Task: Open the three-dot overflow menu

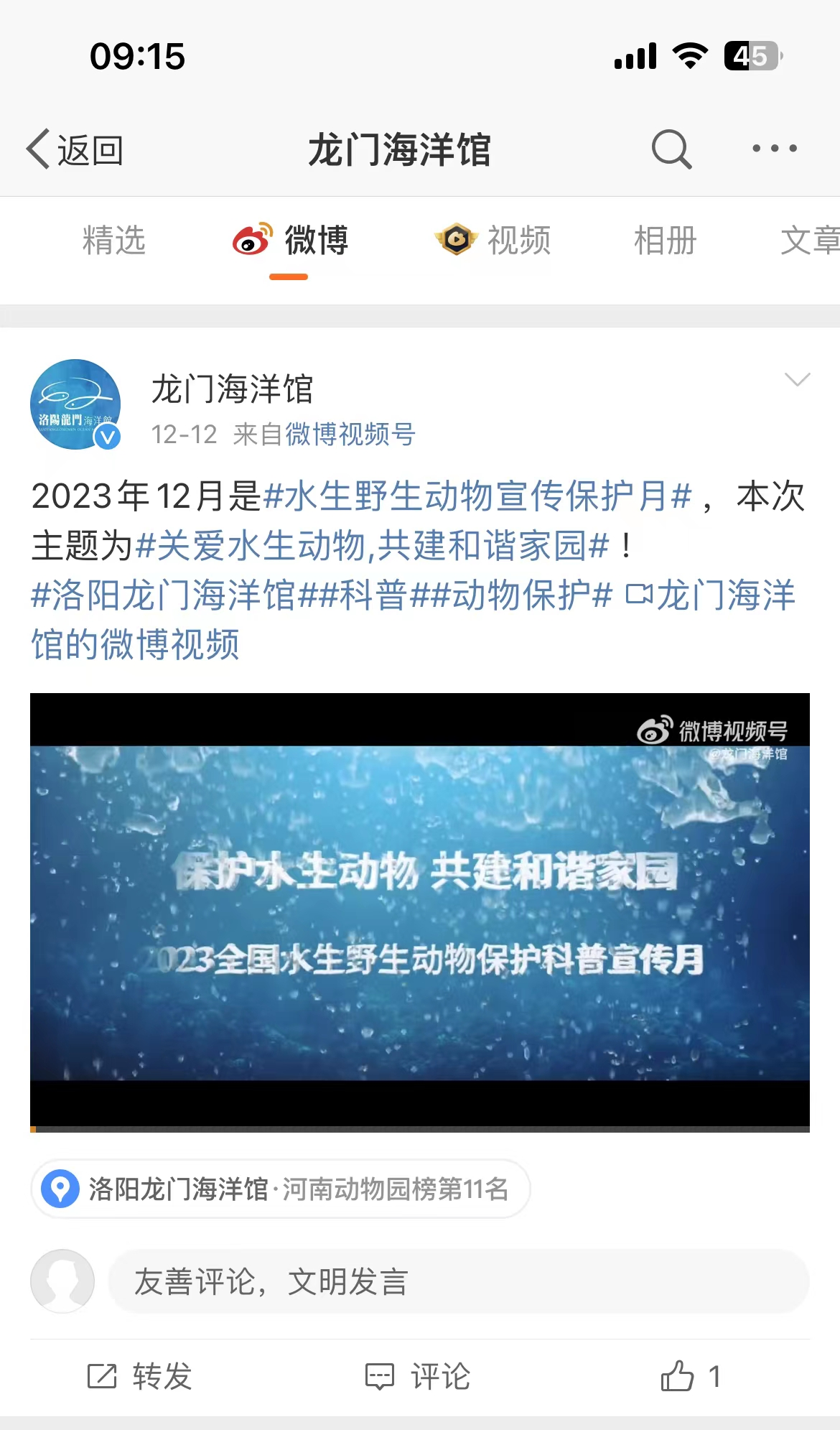Action: (x=774, y=149)
